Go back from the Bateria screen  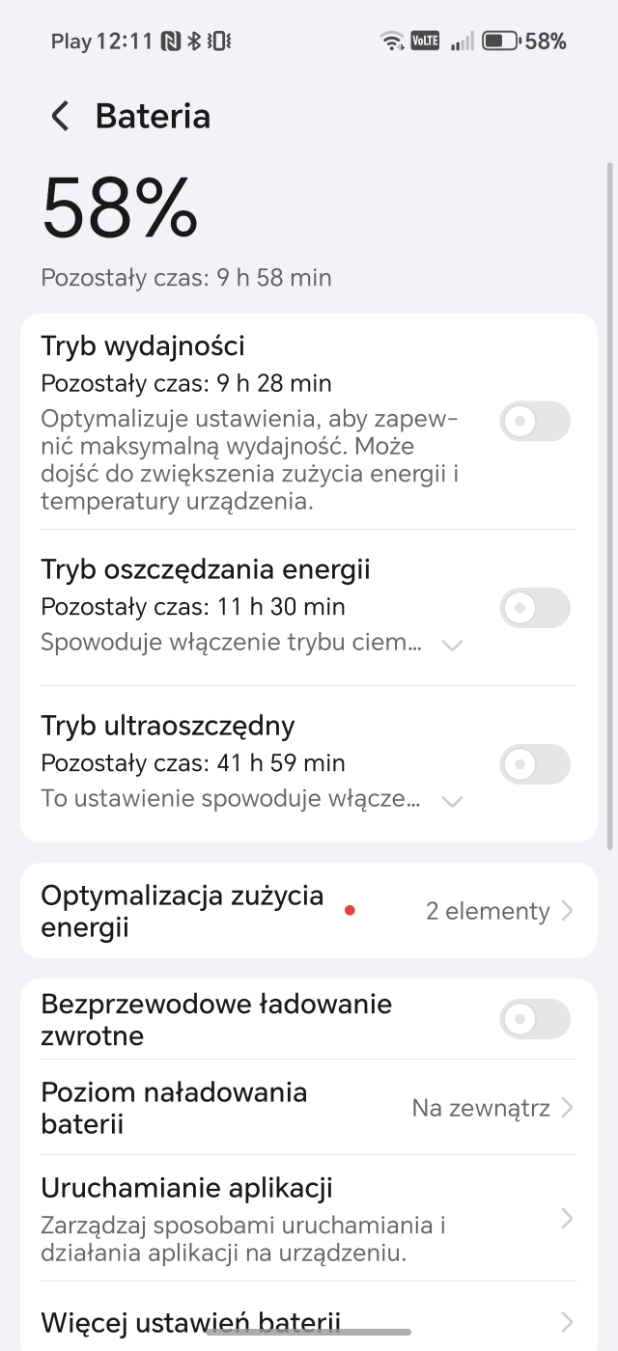[61, 117]
